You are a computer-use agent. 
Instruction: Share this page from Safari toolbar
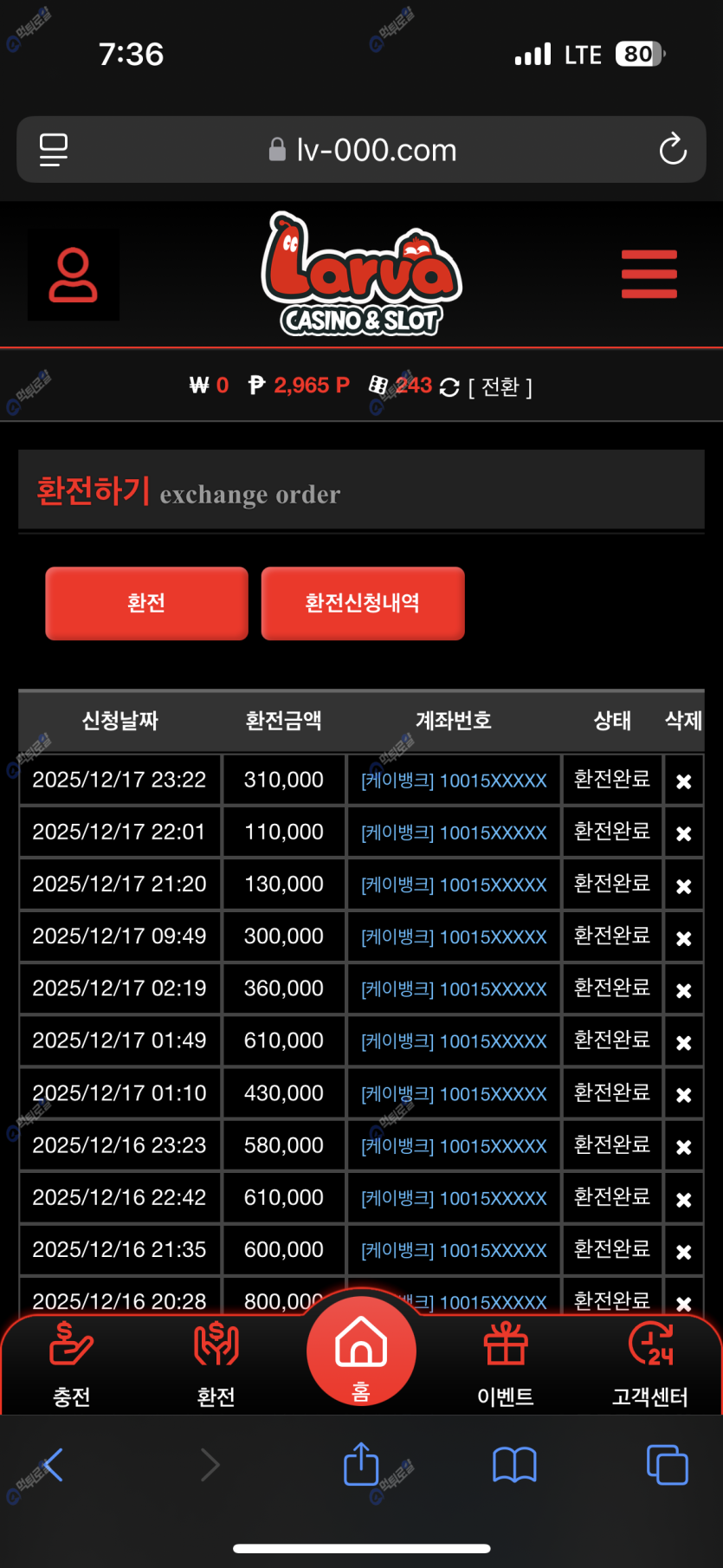coord(361,1465)
